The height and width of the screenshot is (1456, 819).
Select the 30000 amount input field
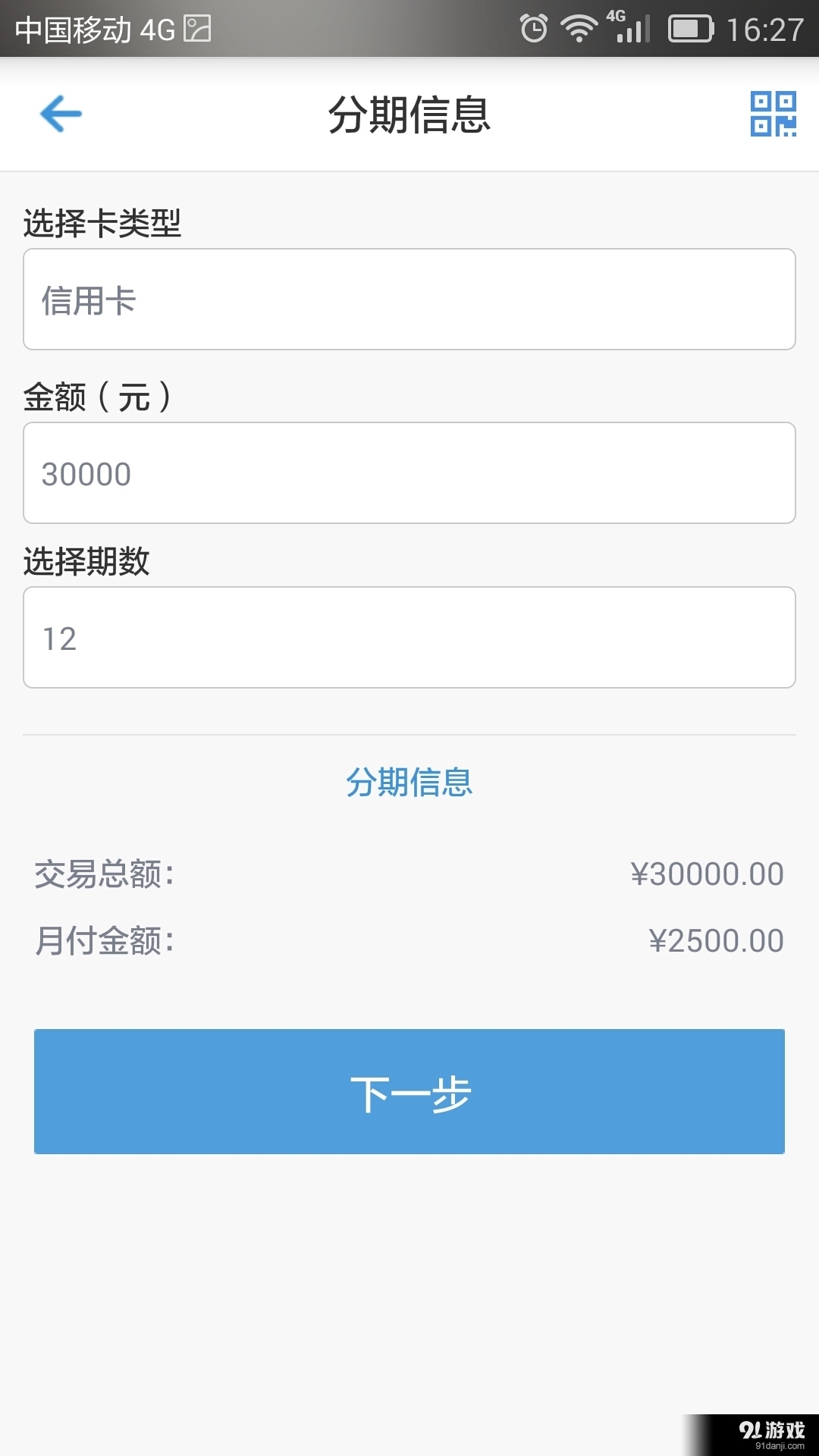tap(409, 472)
